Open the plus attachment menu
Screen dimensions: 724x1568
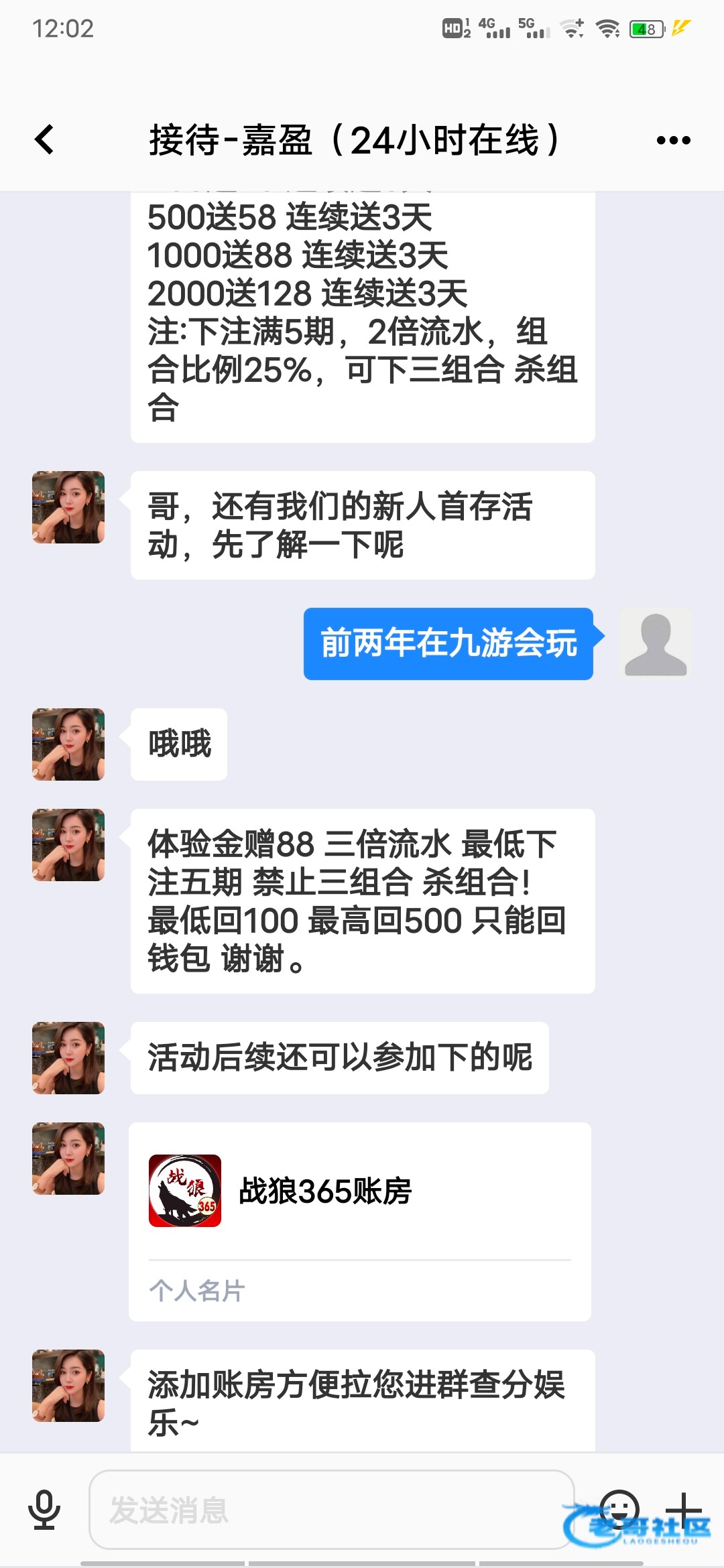point(684,1510)
